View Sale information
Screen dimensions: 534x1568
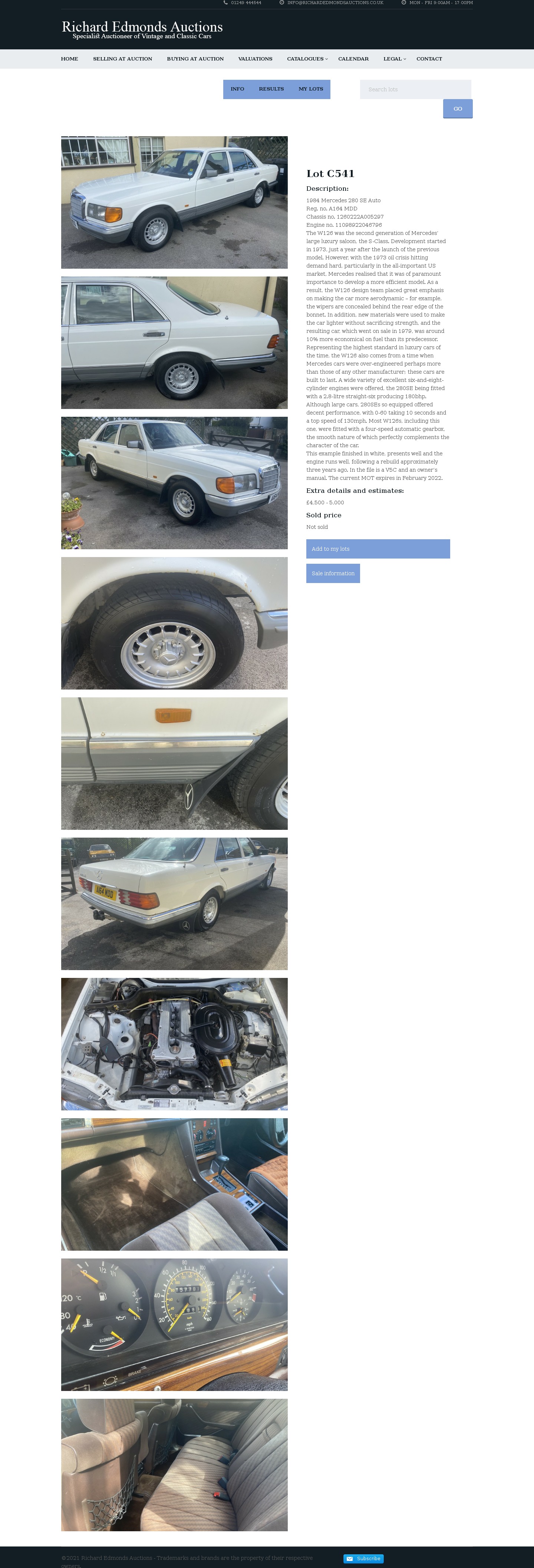click(x=333, y=573)
